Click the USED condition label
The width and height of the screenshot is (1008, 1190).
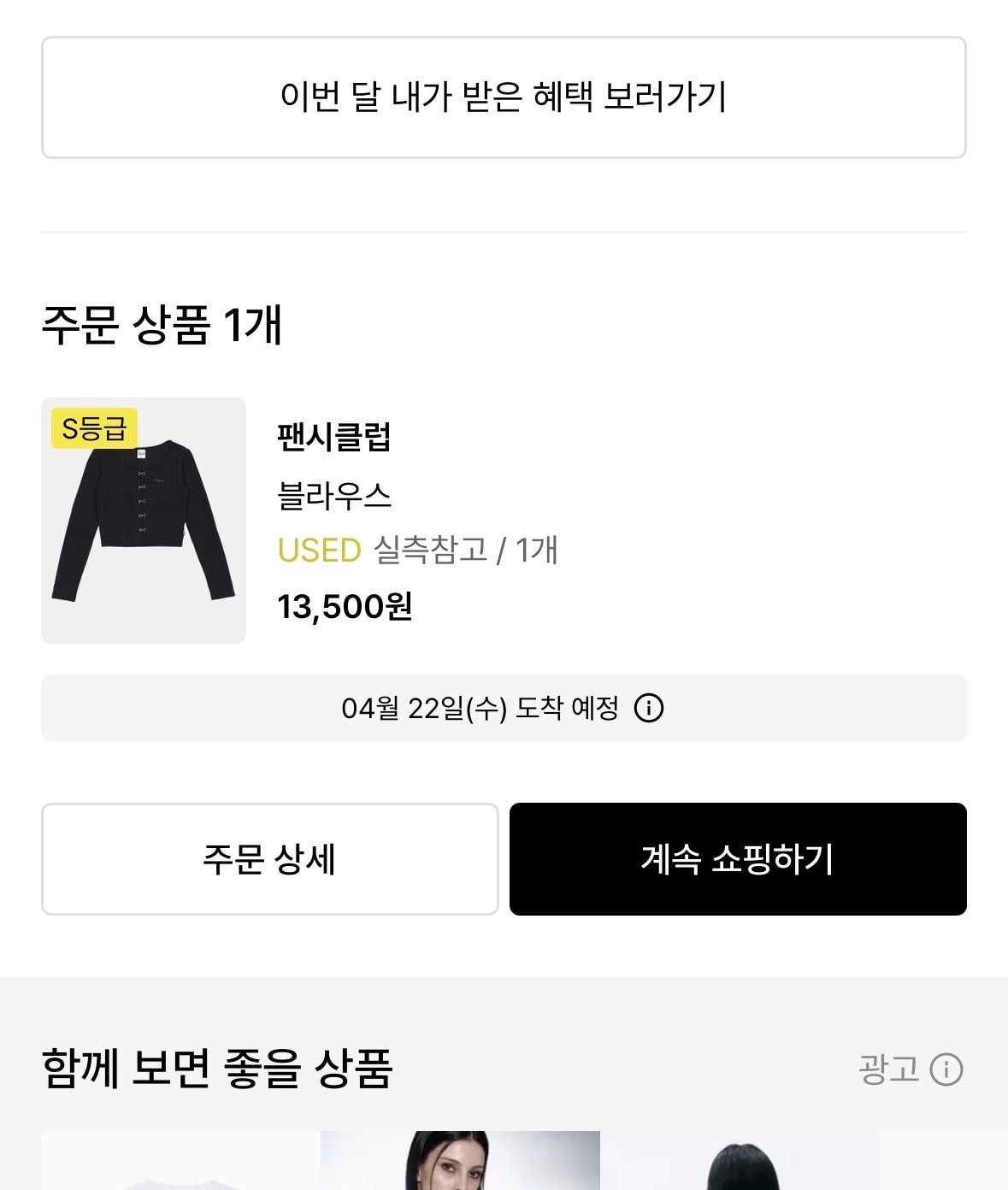point(320,552)
